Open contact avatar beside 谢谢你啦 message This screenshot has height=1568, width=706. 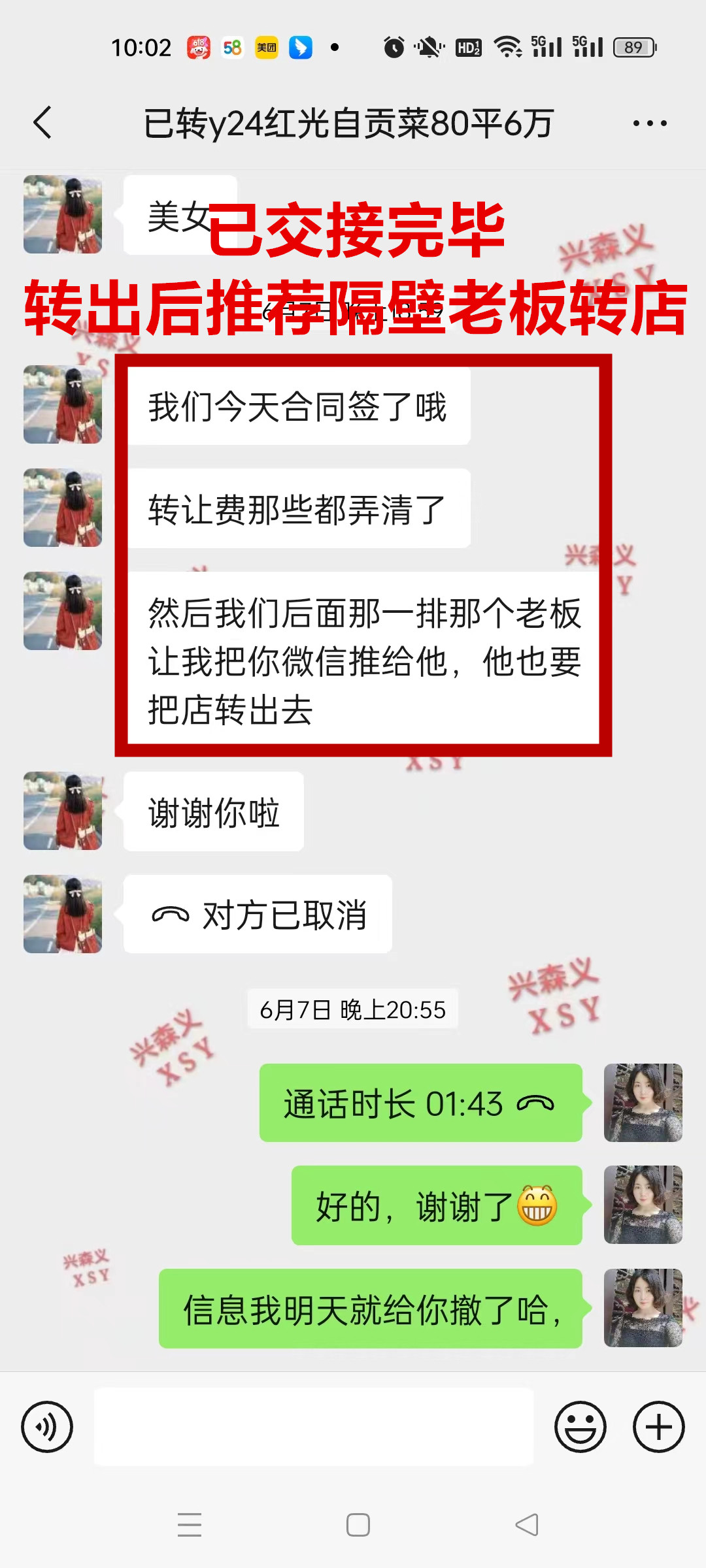[x=63, y=811]
